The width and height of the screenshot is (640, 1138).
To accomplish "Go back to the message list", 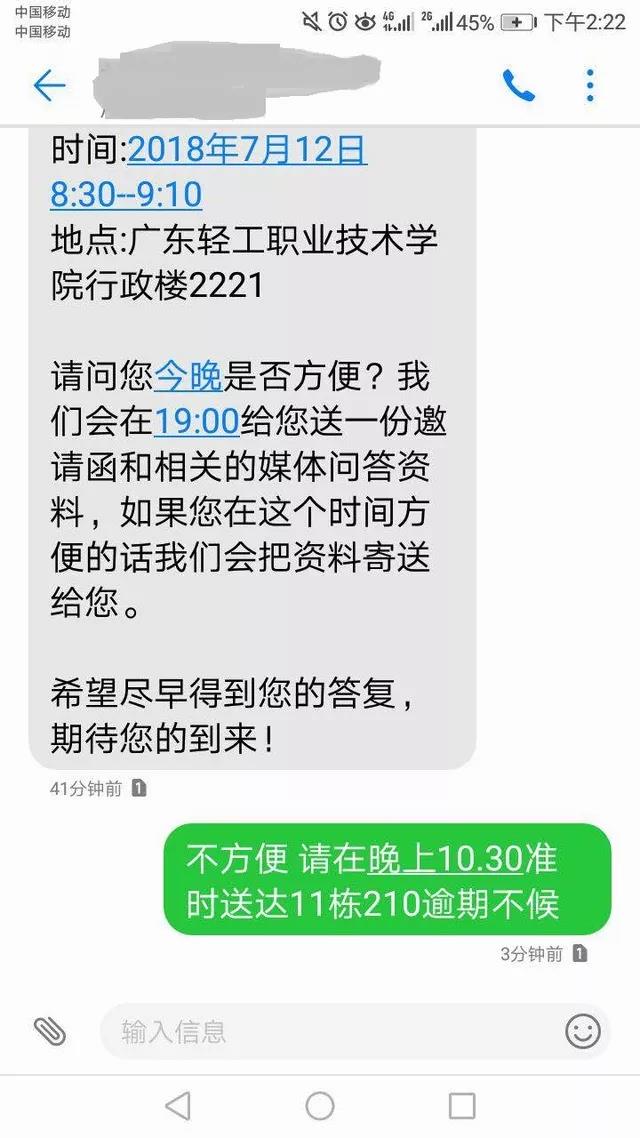I will pos(49,87).
